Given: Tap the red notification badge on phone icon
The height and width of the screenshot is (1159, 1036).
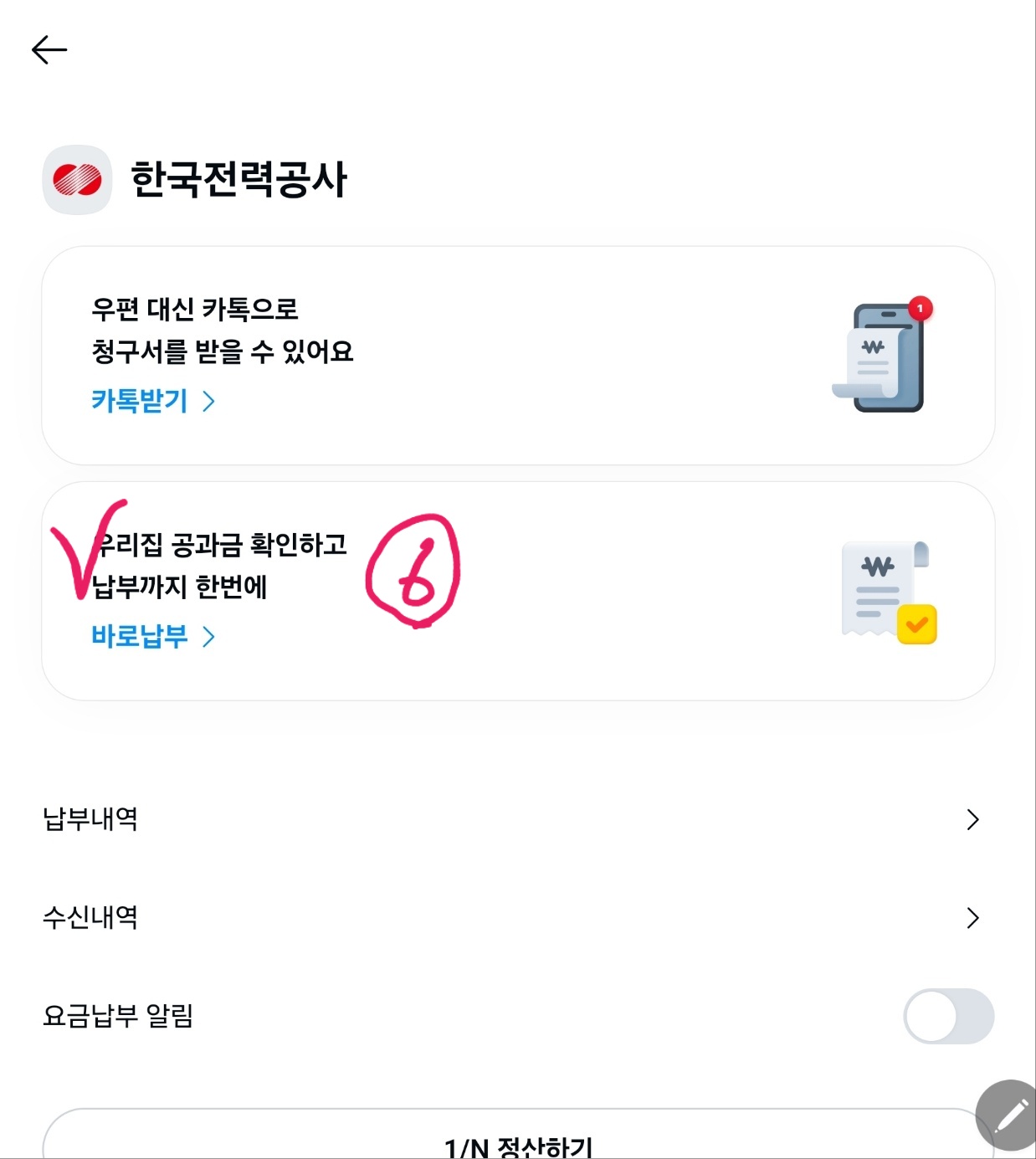Looking at the screenshot, I should [921, 306].
